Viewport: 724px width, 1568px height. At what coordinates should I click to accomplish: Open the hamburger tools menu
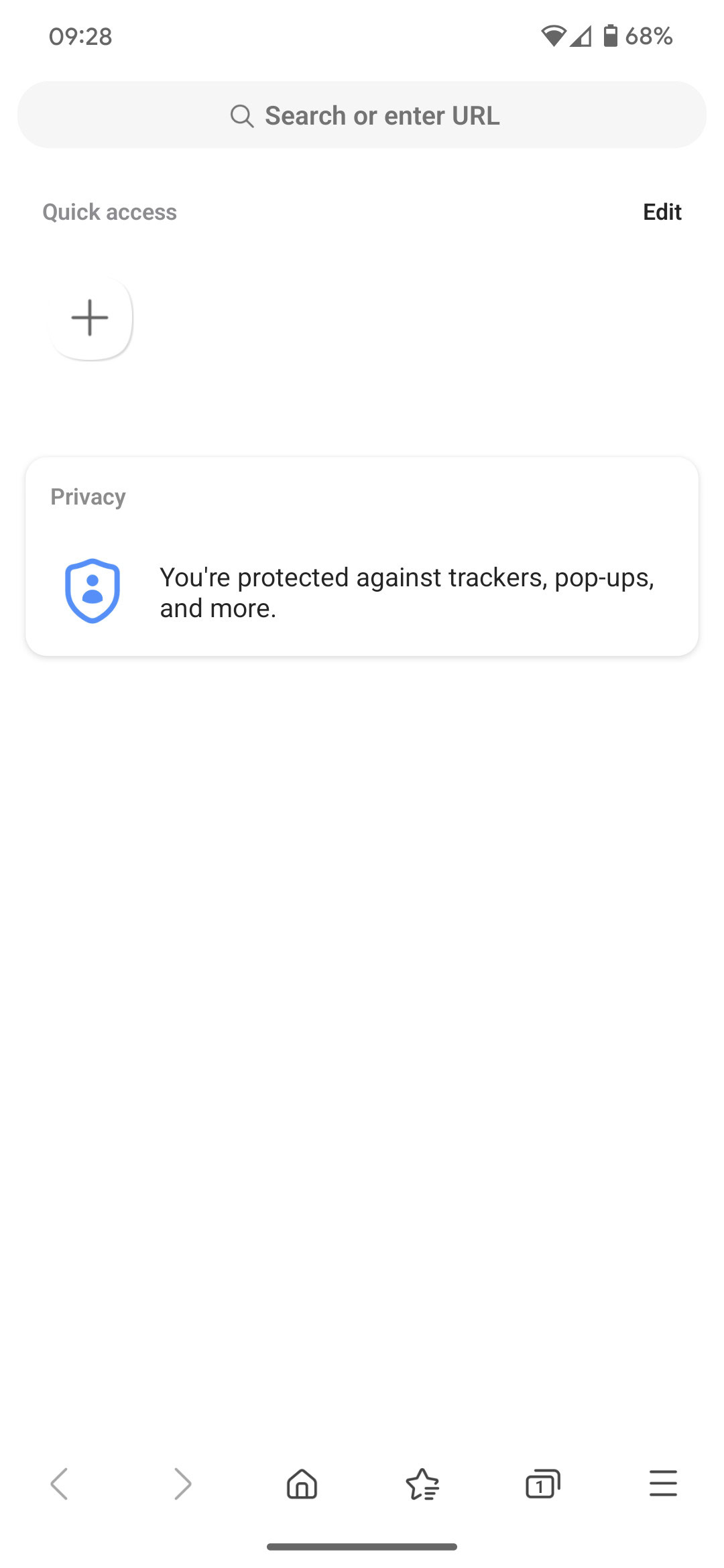point(663,1484)
